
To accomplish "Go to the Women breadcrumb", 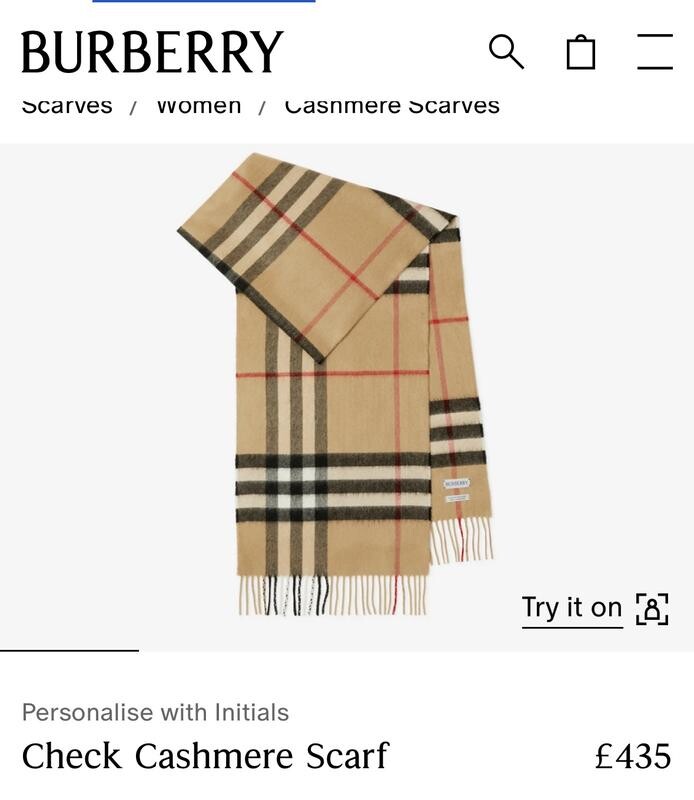I will [x=199, y=106].
